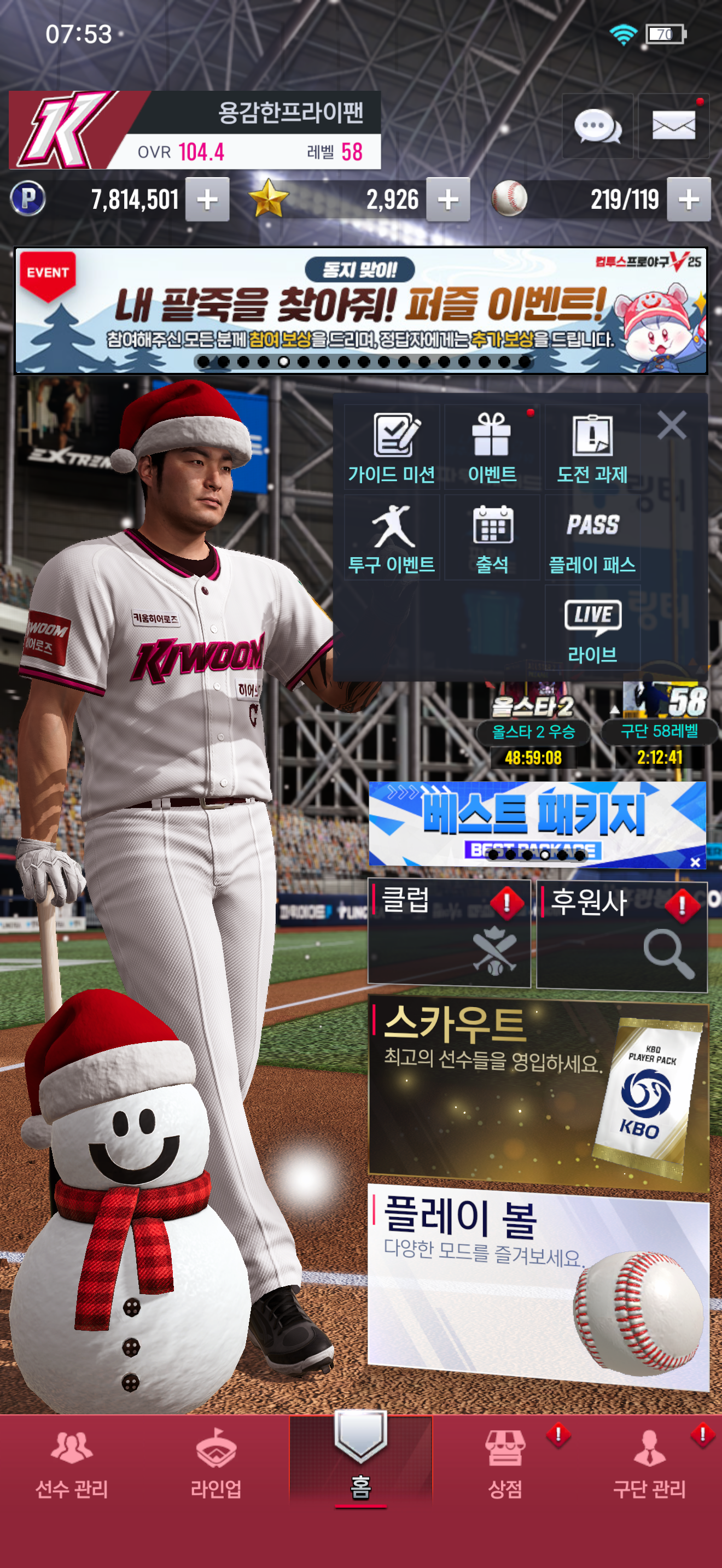Open 도전 과제
This screenshot has width=722, height=1568.
[592, 447]
